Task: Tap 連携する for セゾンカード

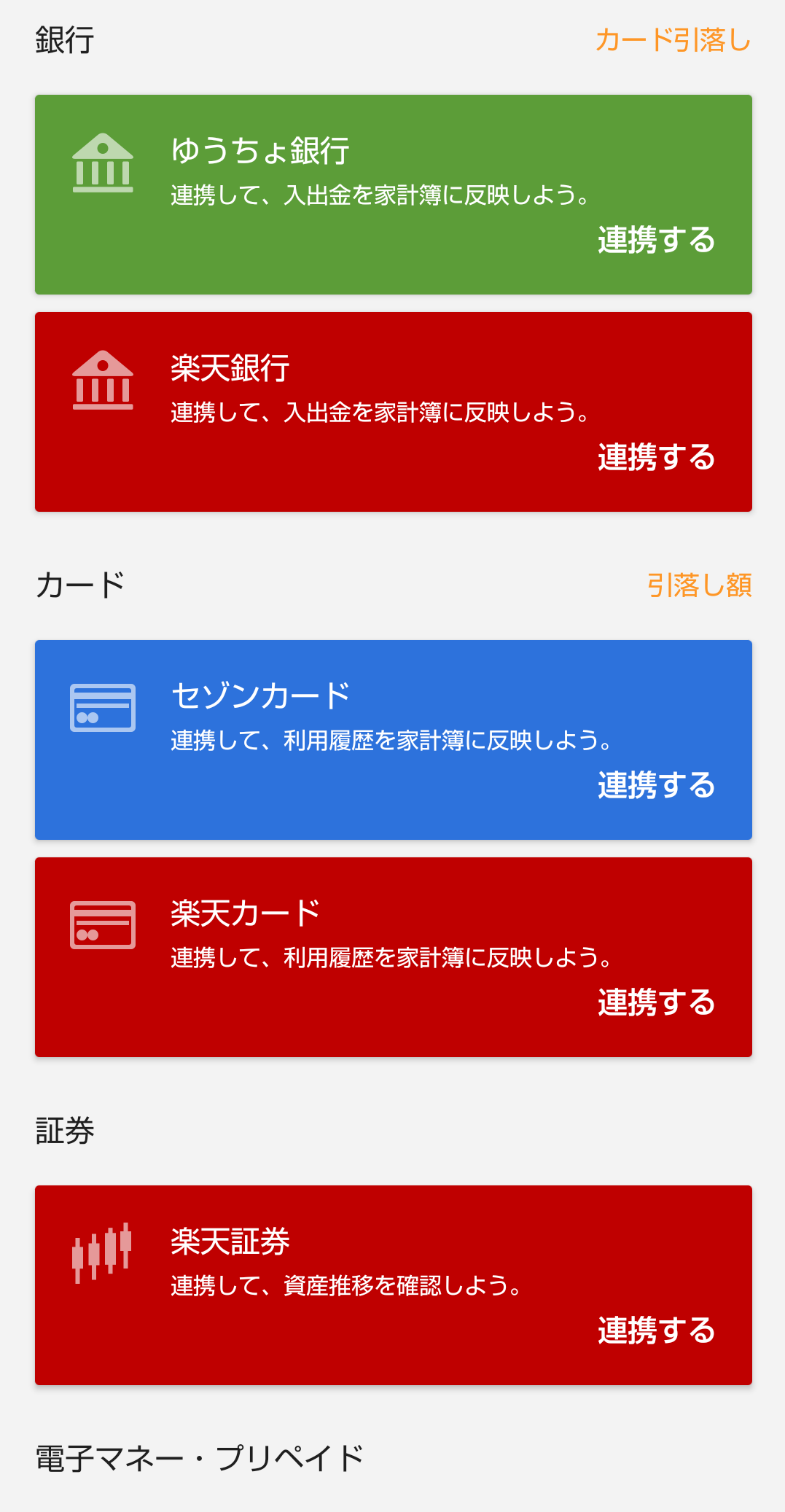Action: (x=656, y=785)
